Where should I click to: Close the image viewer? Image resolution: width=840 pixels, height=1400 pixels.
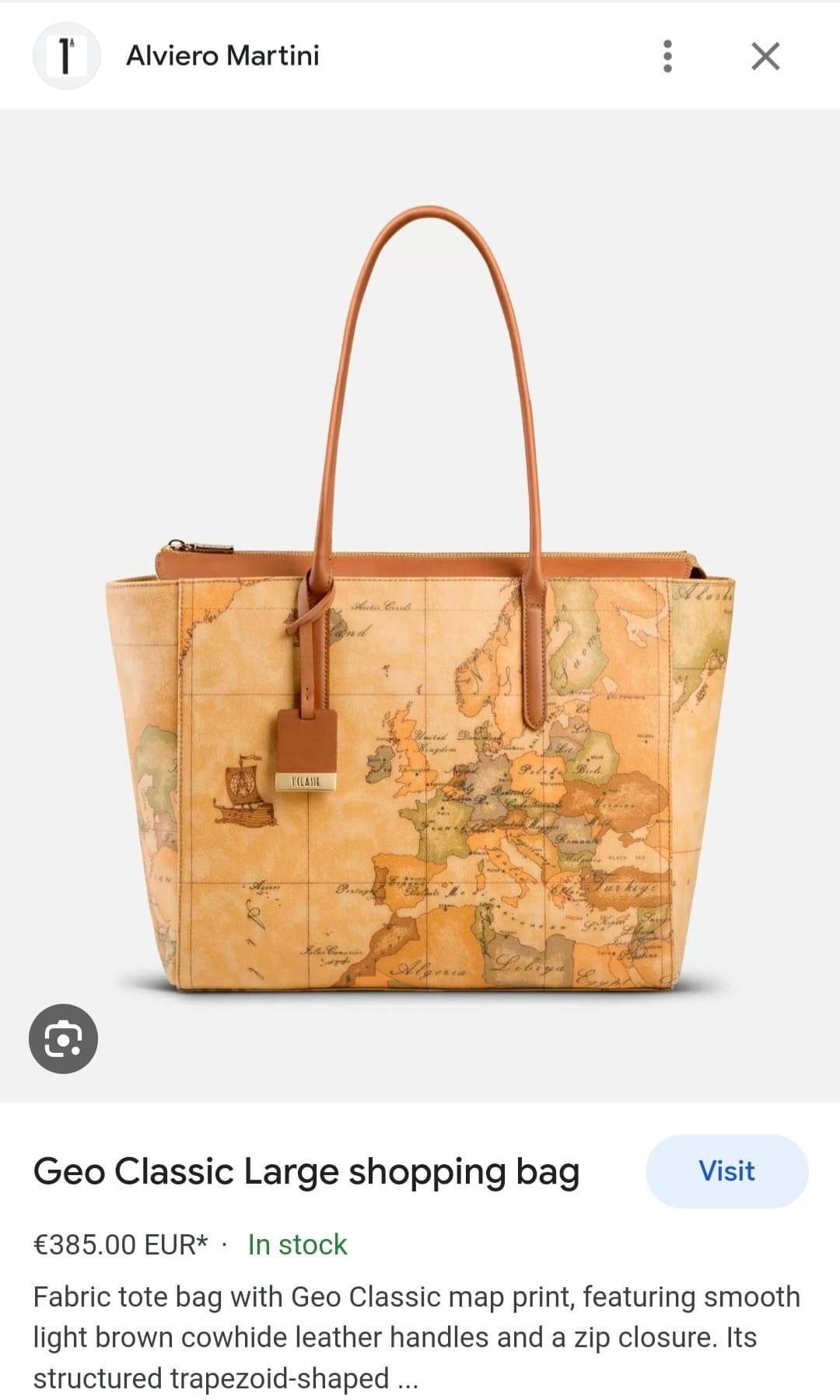click(x=765, y=56)
